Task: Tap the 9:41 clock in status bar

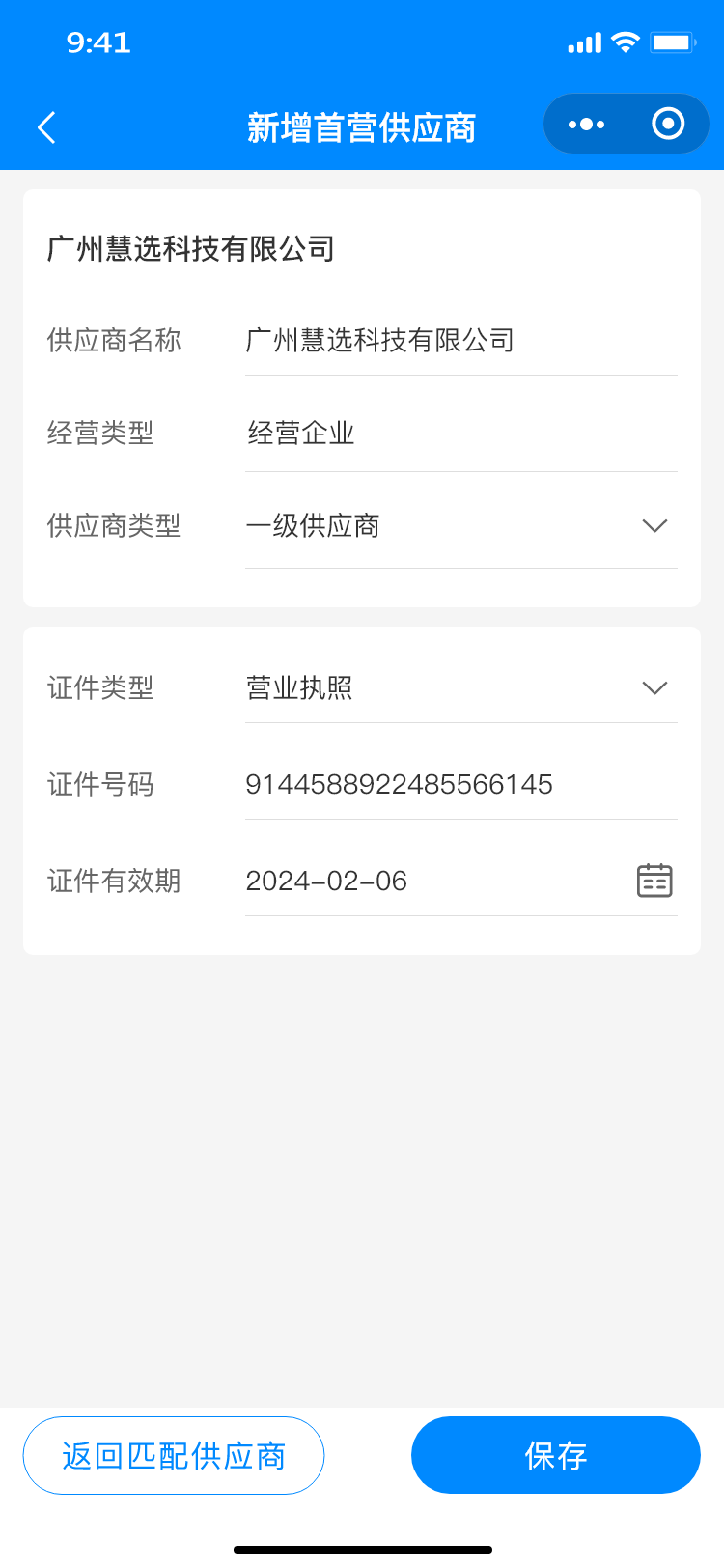Action: (102, 42)
